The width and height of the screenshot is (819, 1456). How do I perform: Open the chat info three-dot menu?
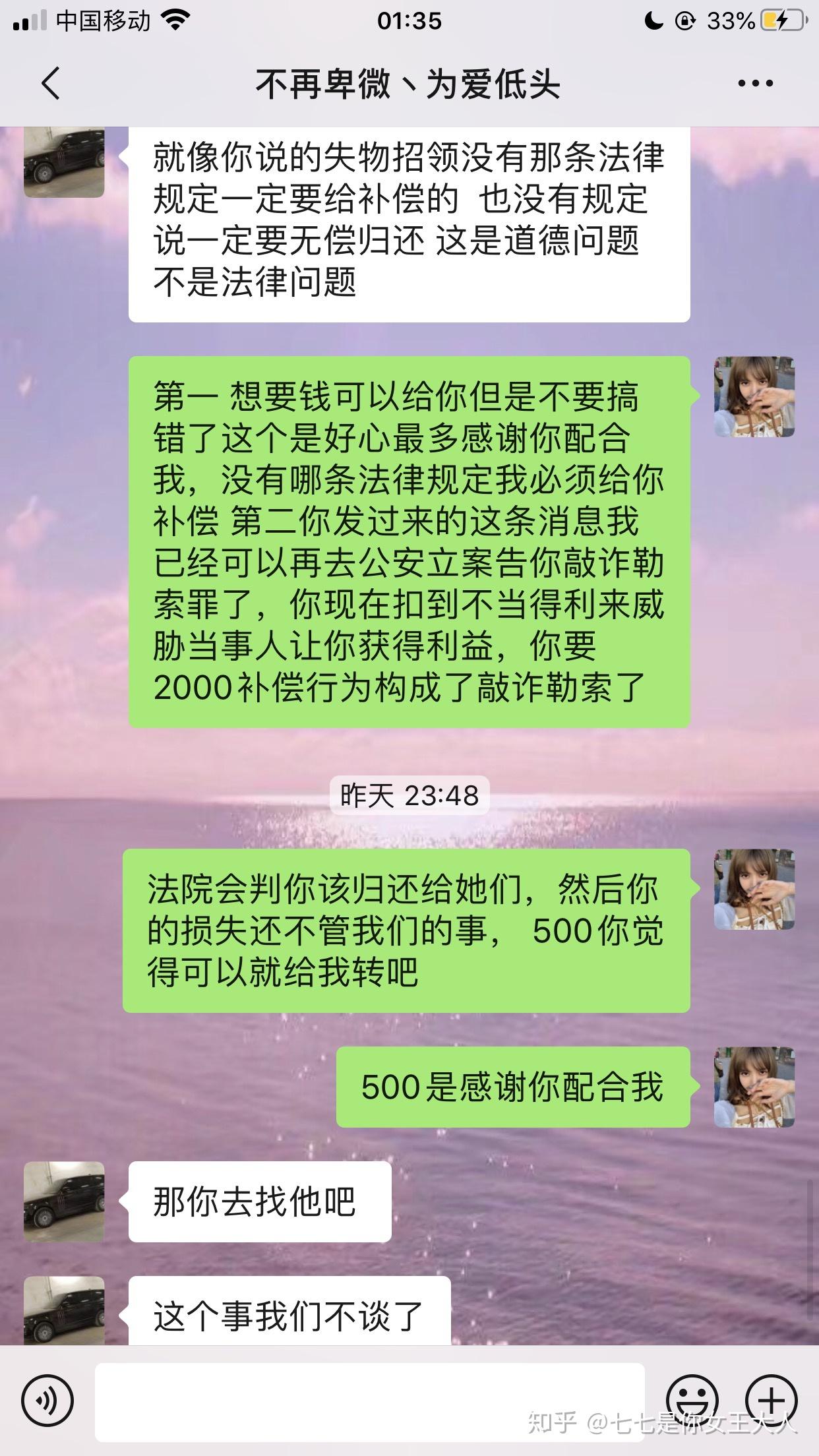point(755,84)
